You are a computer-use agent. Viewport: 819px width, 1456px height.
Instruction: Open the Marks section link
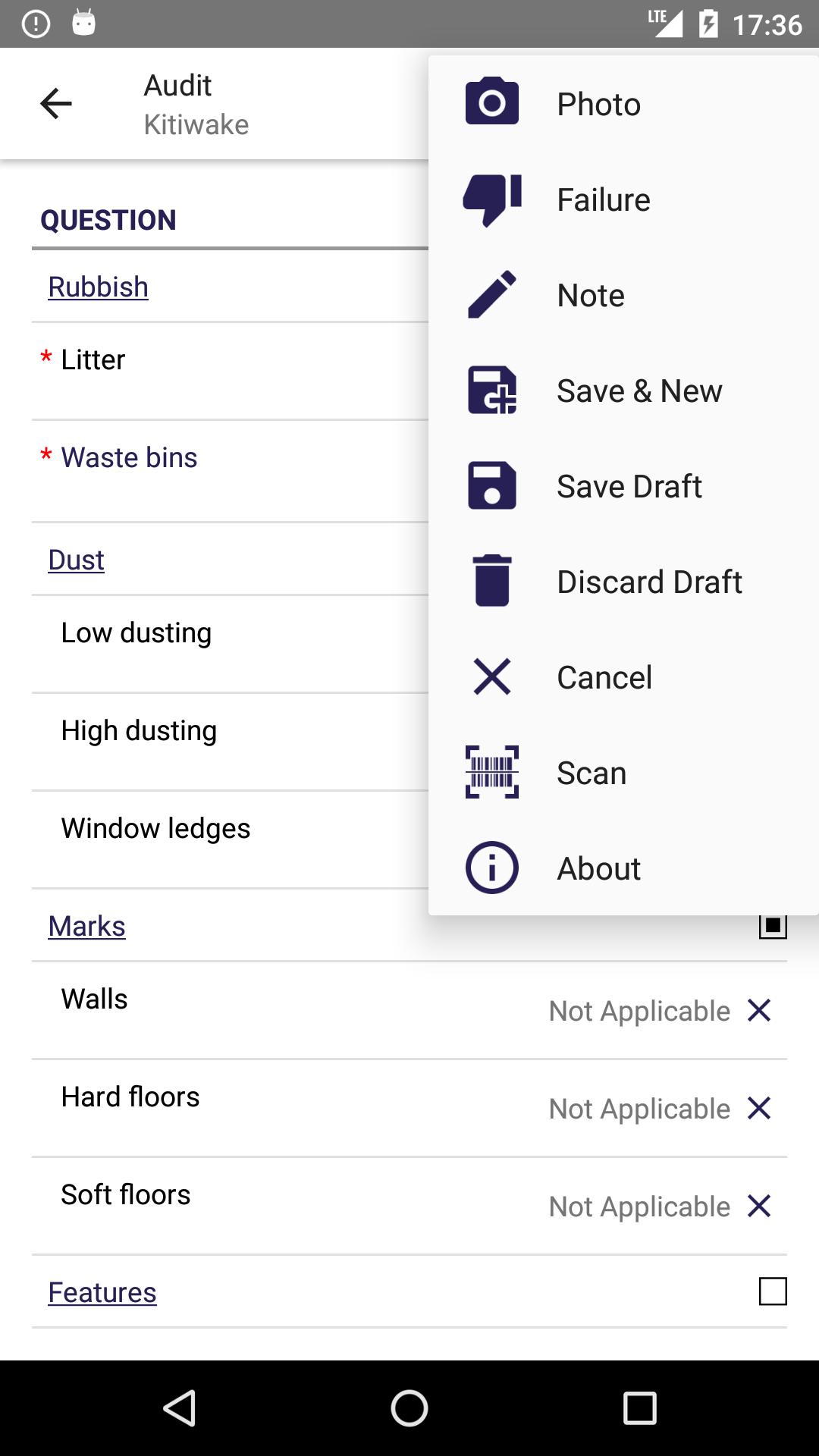coord(86,927)
